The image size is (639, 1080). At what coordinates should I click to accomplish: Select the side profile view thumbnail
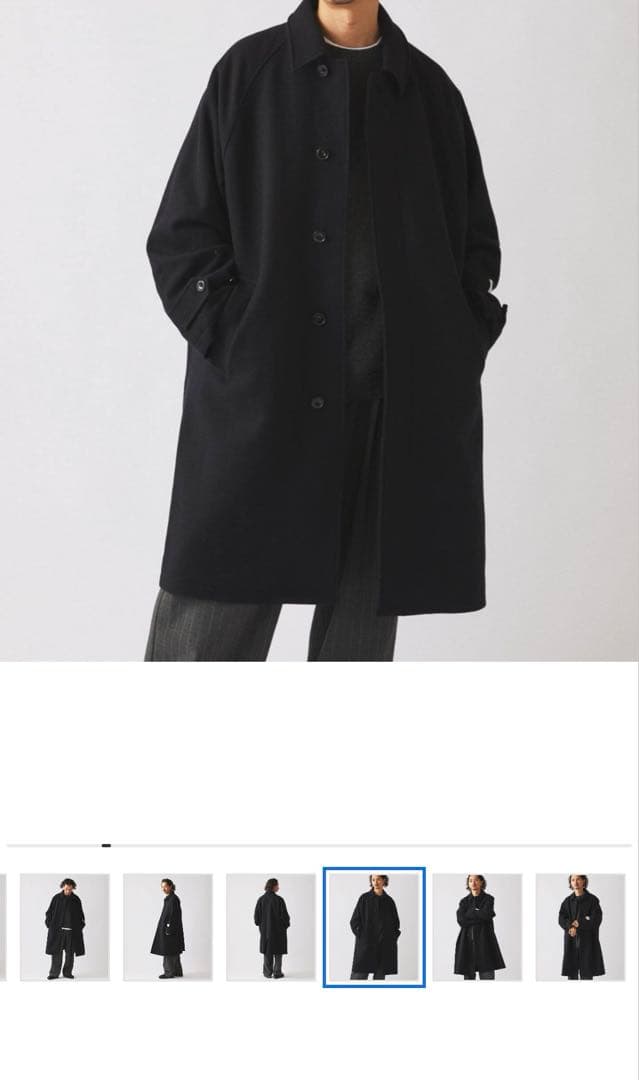point(167,927)
